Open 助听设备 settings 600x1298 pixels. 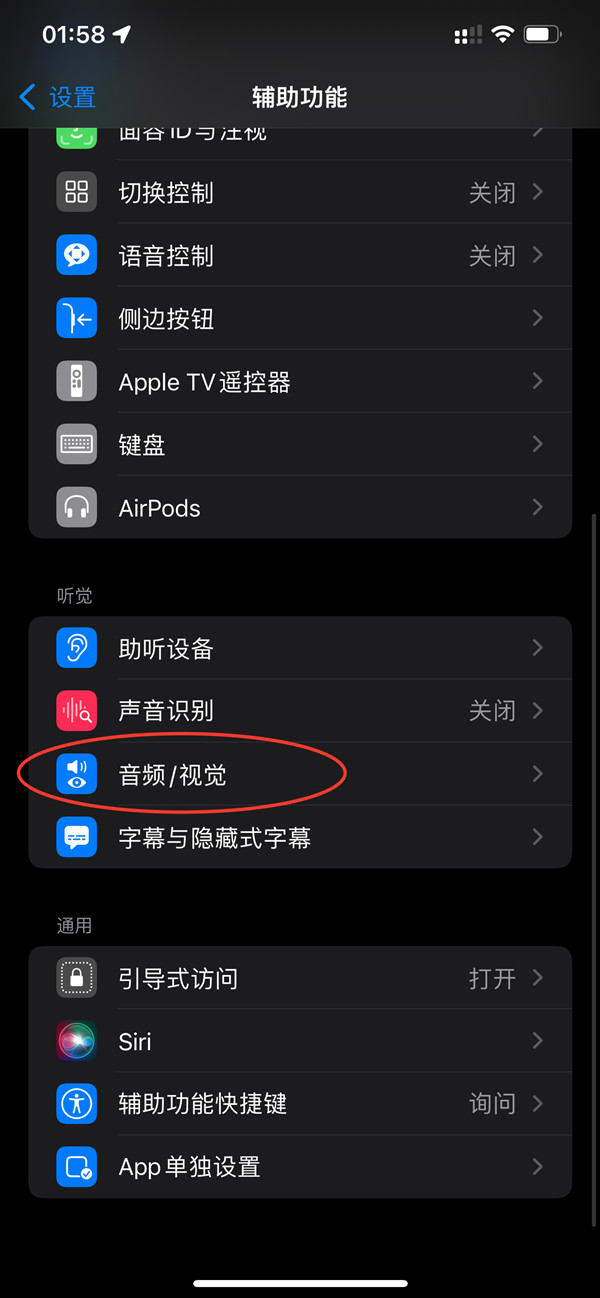tap(300, 648)
